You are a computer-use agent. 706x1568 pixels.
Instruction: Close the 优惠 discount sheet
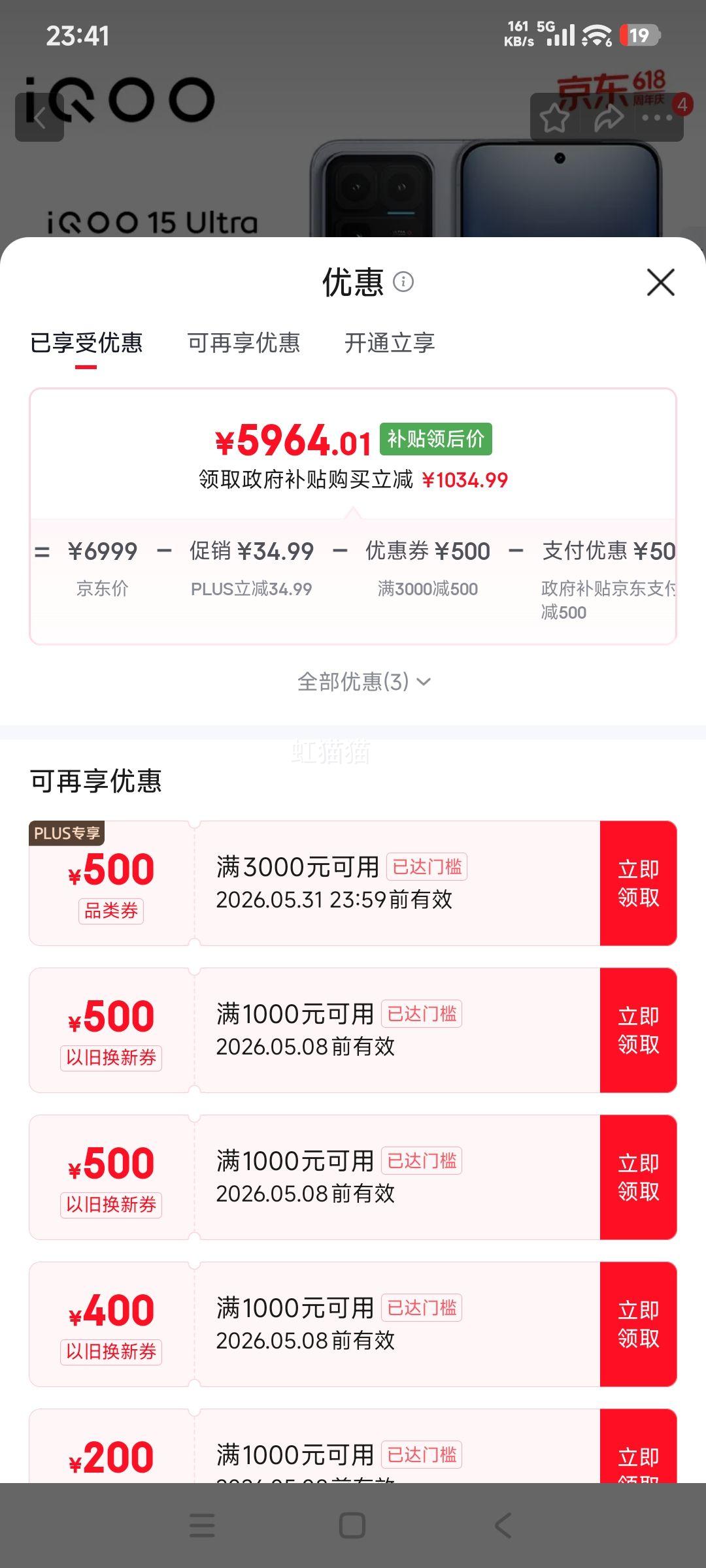pyautogui.click(x=660, y=282)
